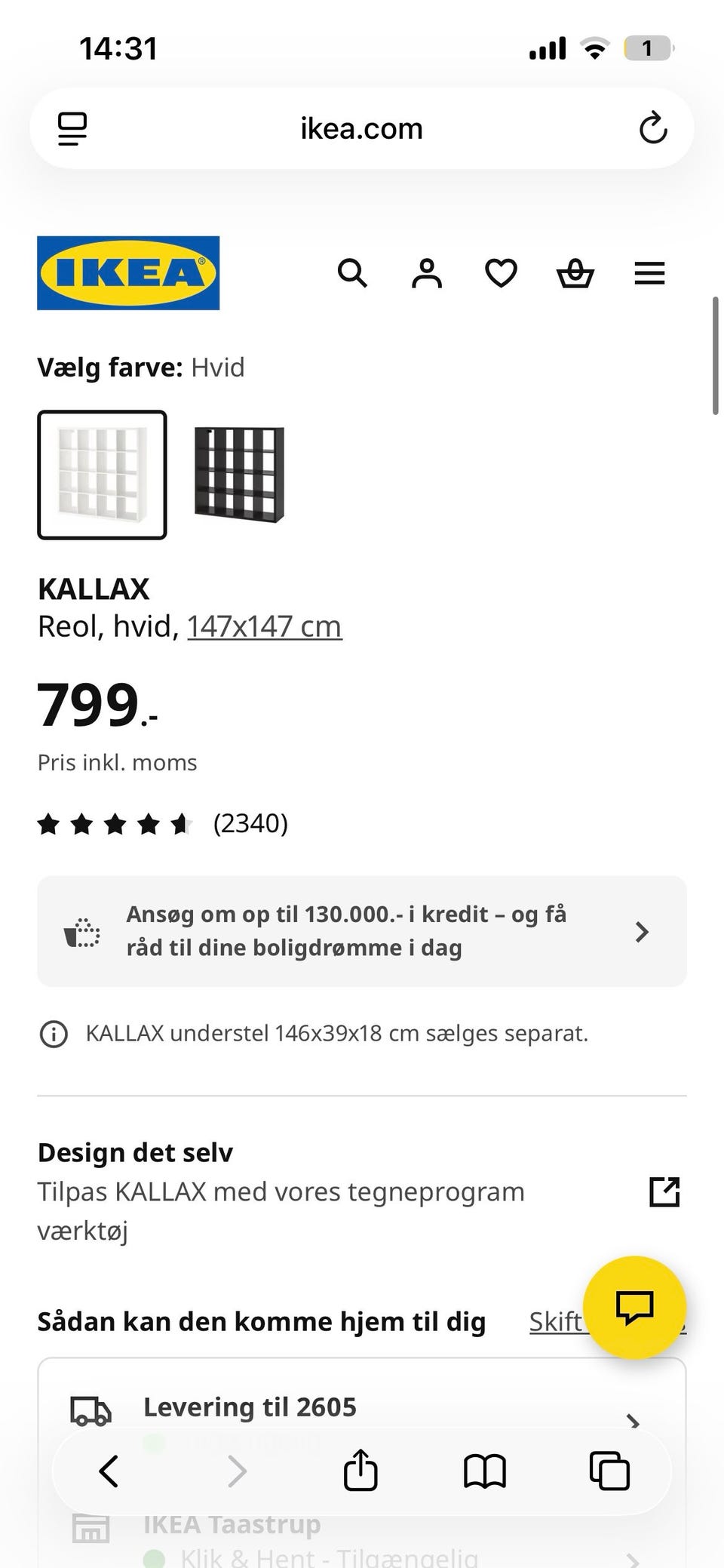Select the black KALLAX color variant

click(x=238, y=475)
